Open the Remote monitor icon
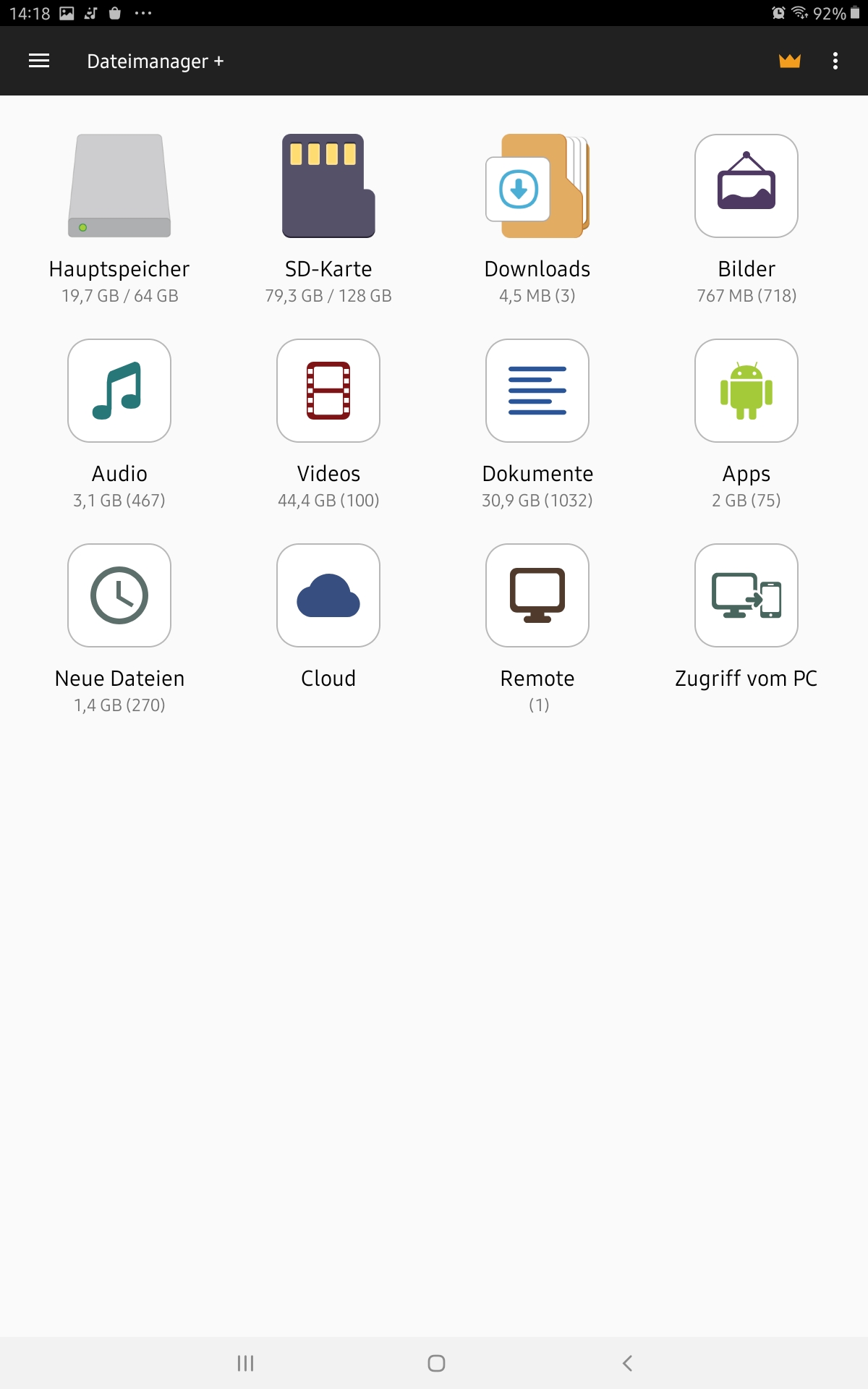Screen dimensions: 868x1389 (x=537, y=595)
